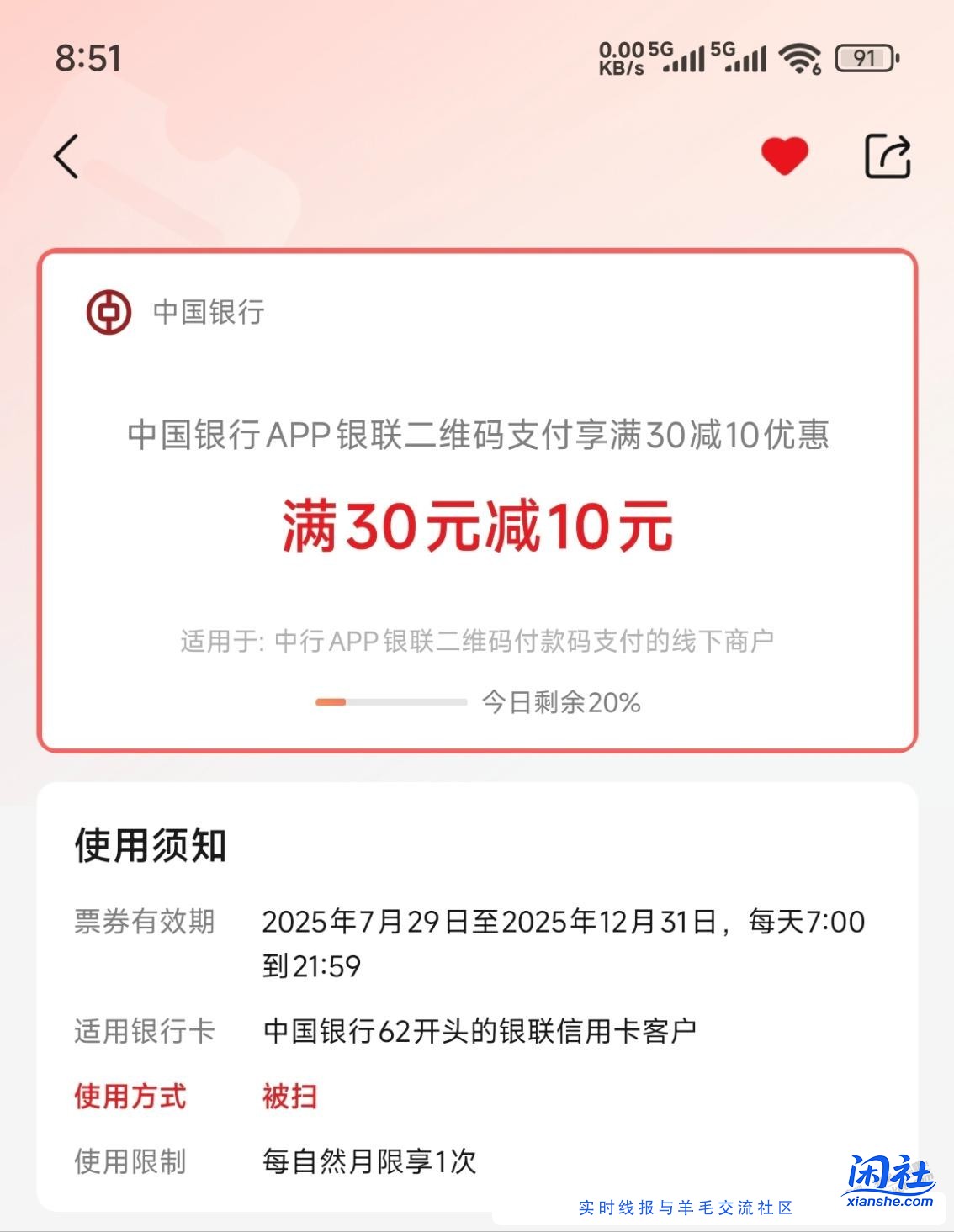Tap the back arrow to return
This screenshot has width=954, height=1232.
[67, 156]
